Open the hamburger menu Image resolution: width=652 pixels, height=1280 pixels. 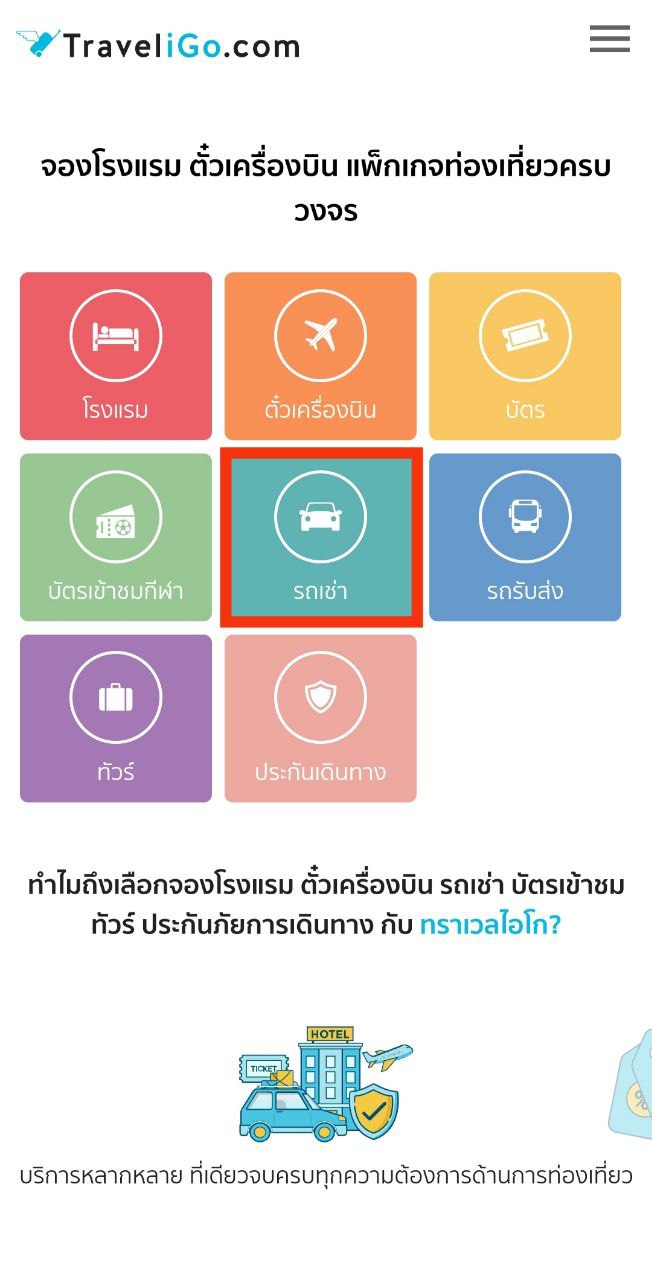pos(609,39)
